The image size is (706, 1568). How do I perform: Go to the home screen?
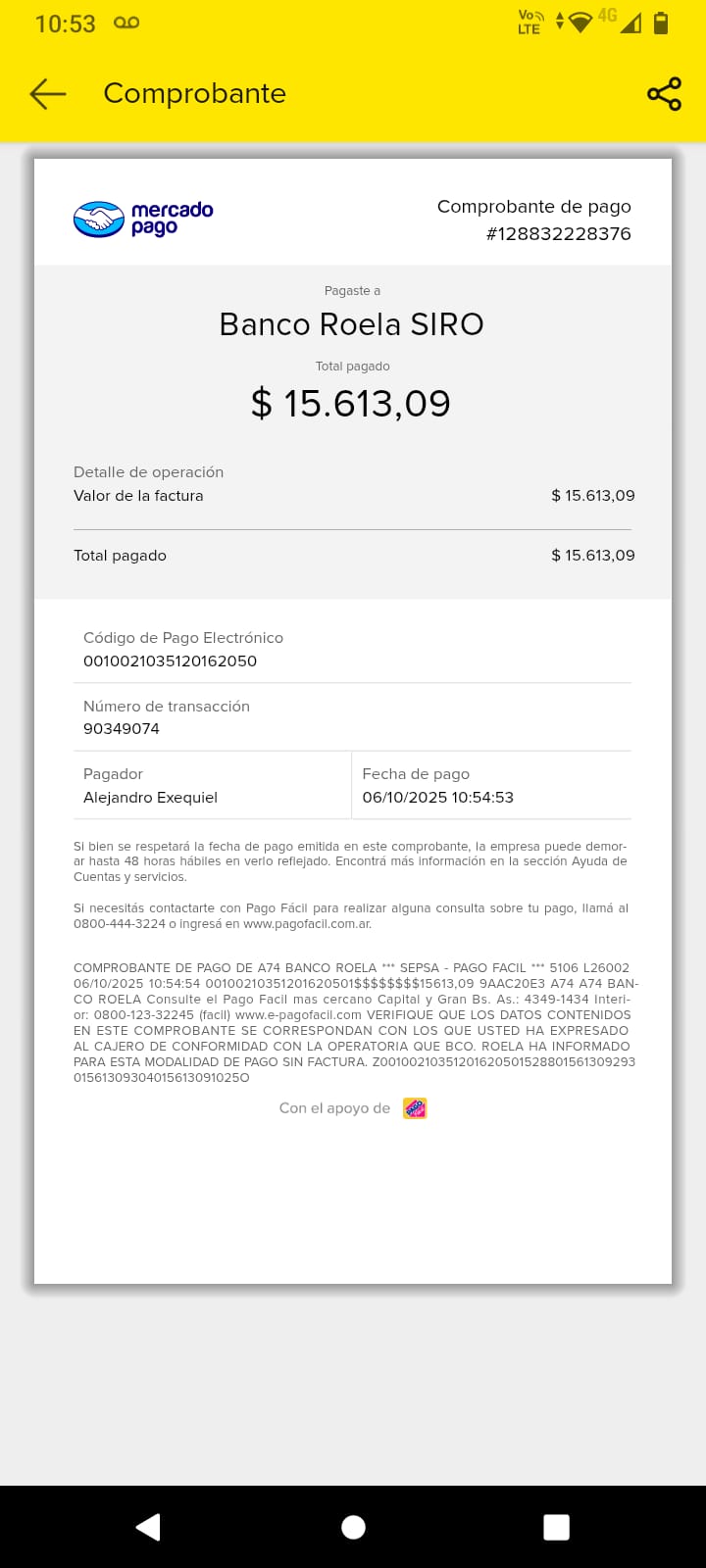(x=353, y=1527)
